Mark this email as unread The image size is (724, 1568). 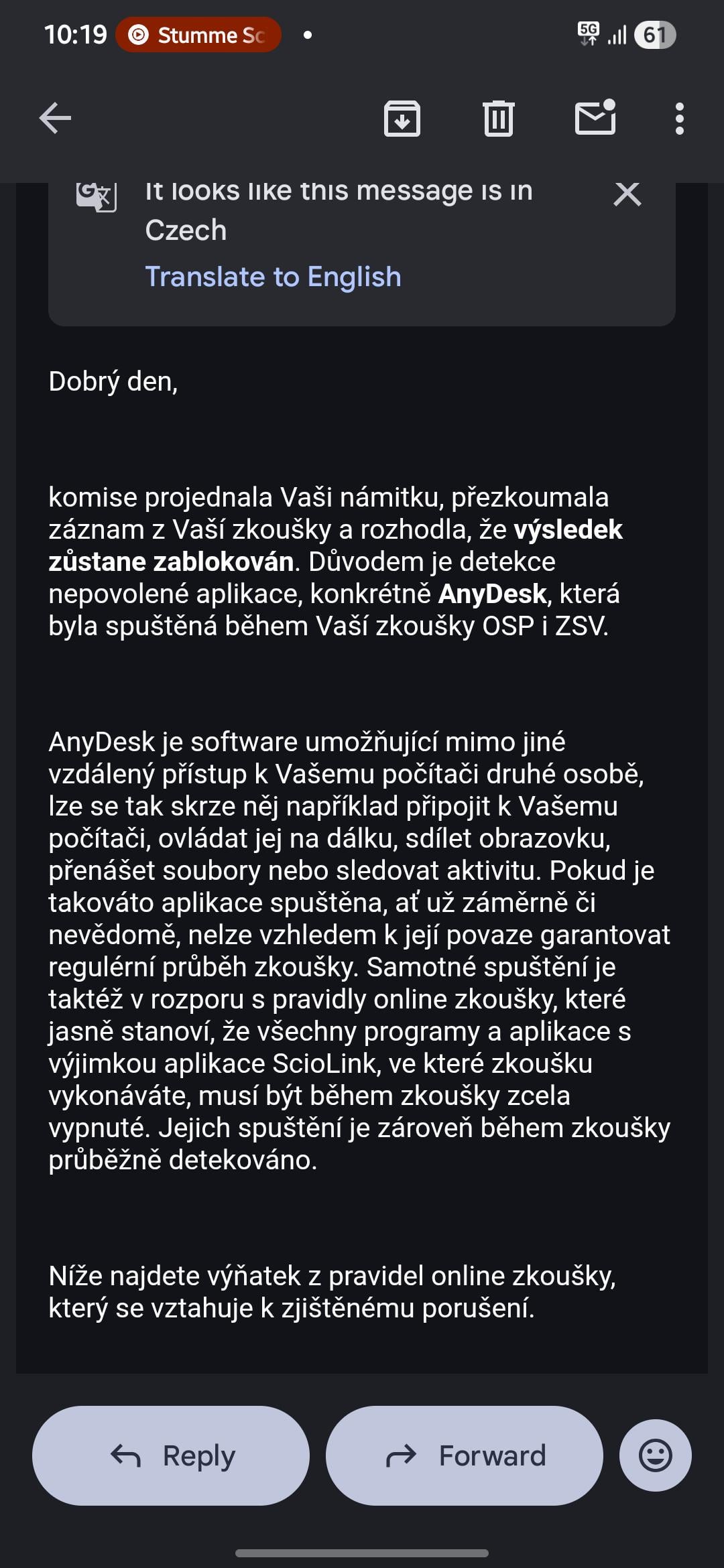pyautogui.click(x=595, y=119)
